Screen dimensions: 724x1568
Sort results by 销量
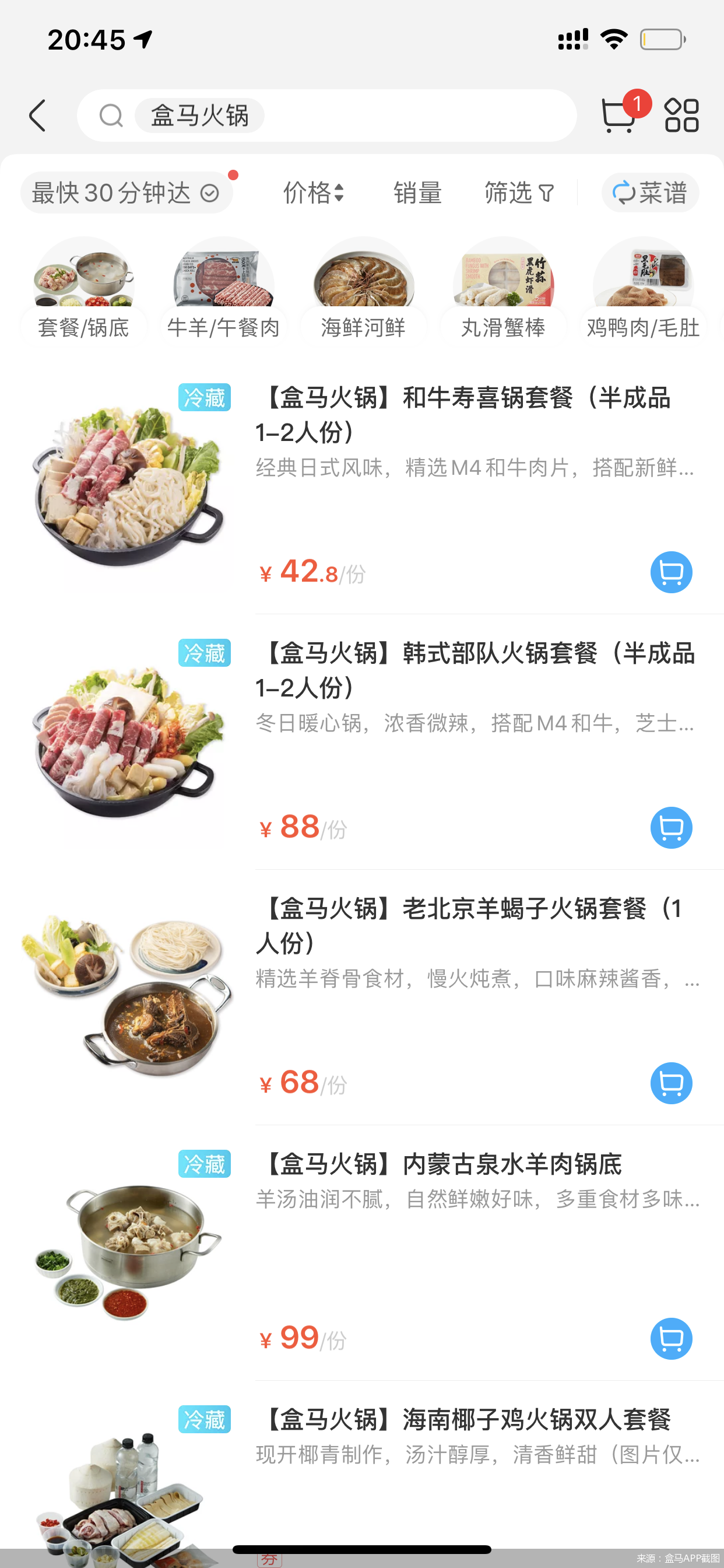pos(417,193)
